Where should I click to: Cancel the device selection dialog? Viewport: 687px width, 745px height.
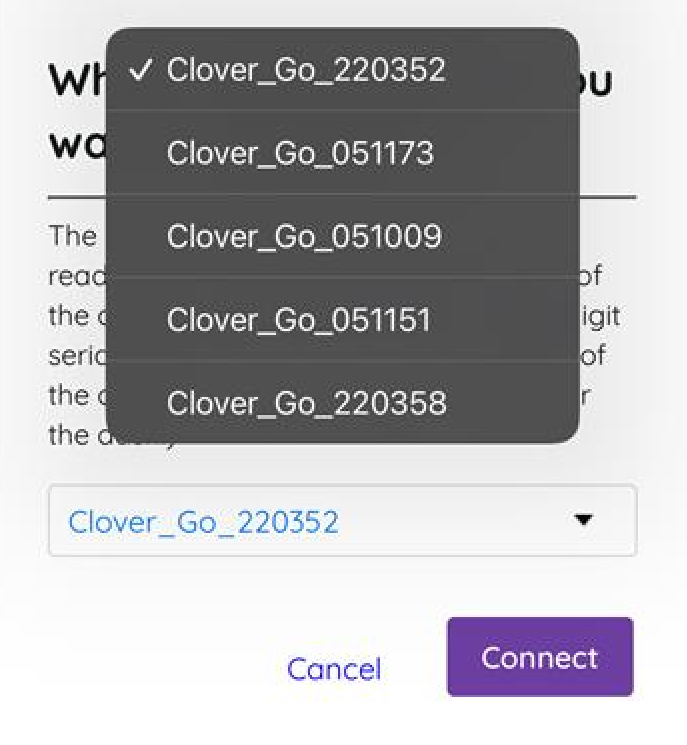pos(334,669)
